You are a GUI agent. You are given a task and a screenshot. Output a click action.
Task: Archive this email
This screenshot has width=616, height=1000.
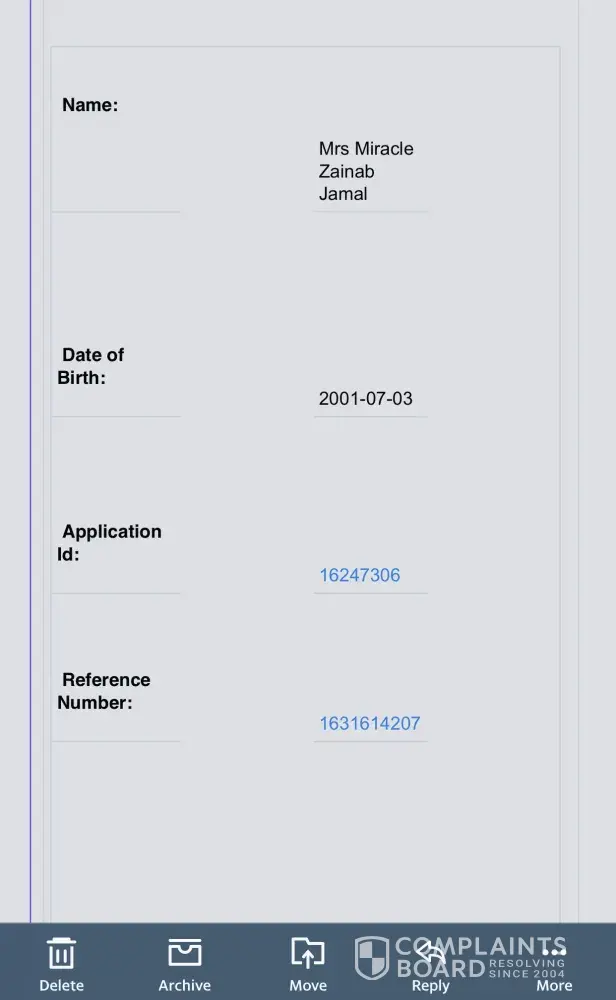[185, 963]
